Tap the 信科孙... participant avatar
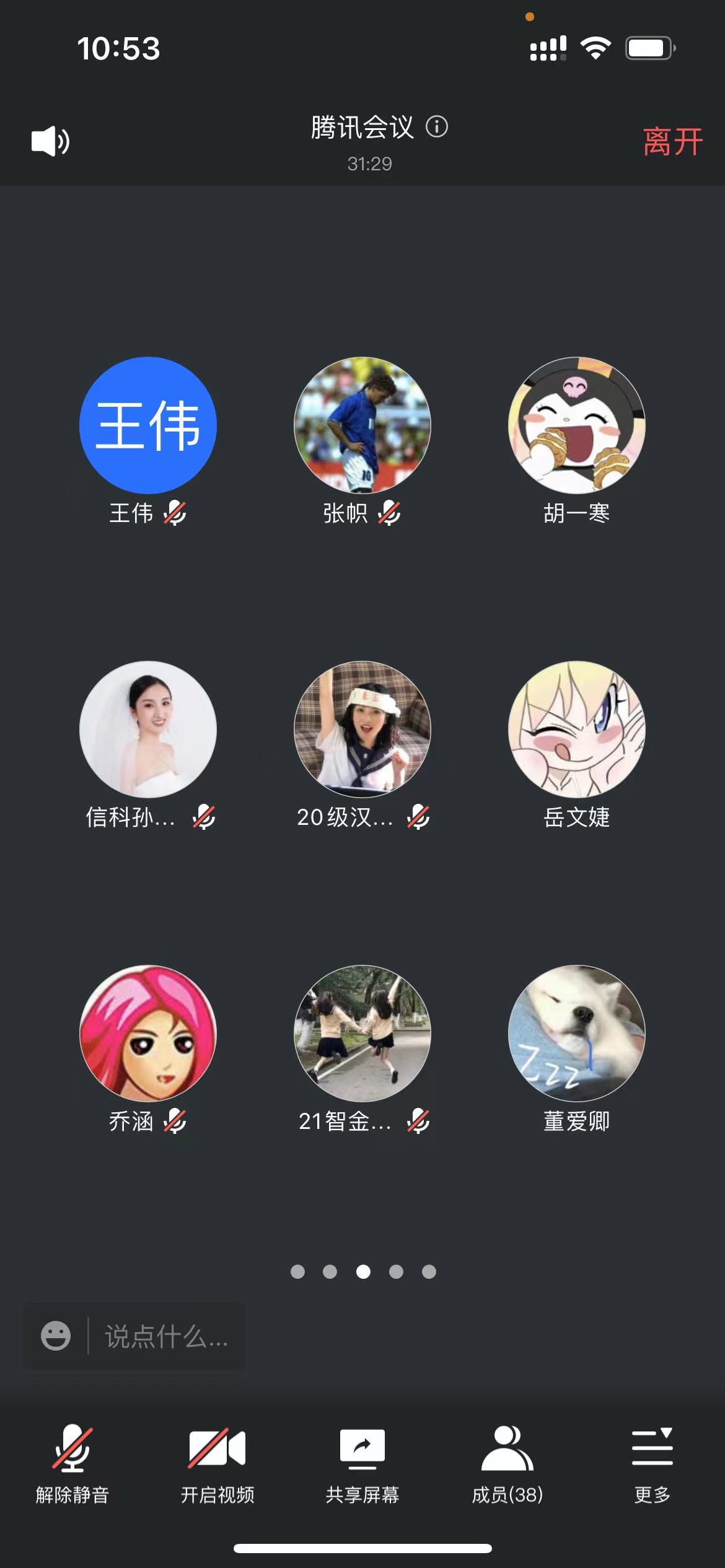This screenshot has height=1568, width=725. click(x=148, y=729)
